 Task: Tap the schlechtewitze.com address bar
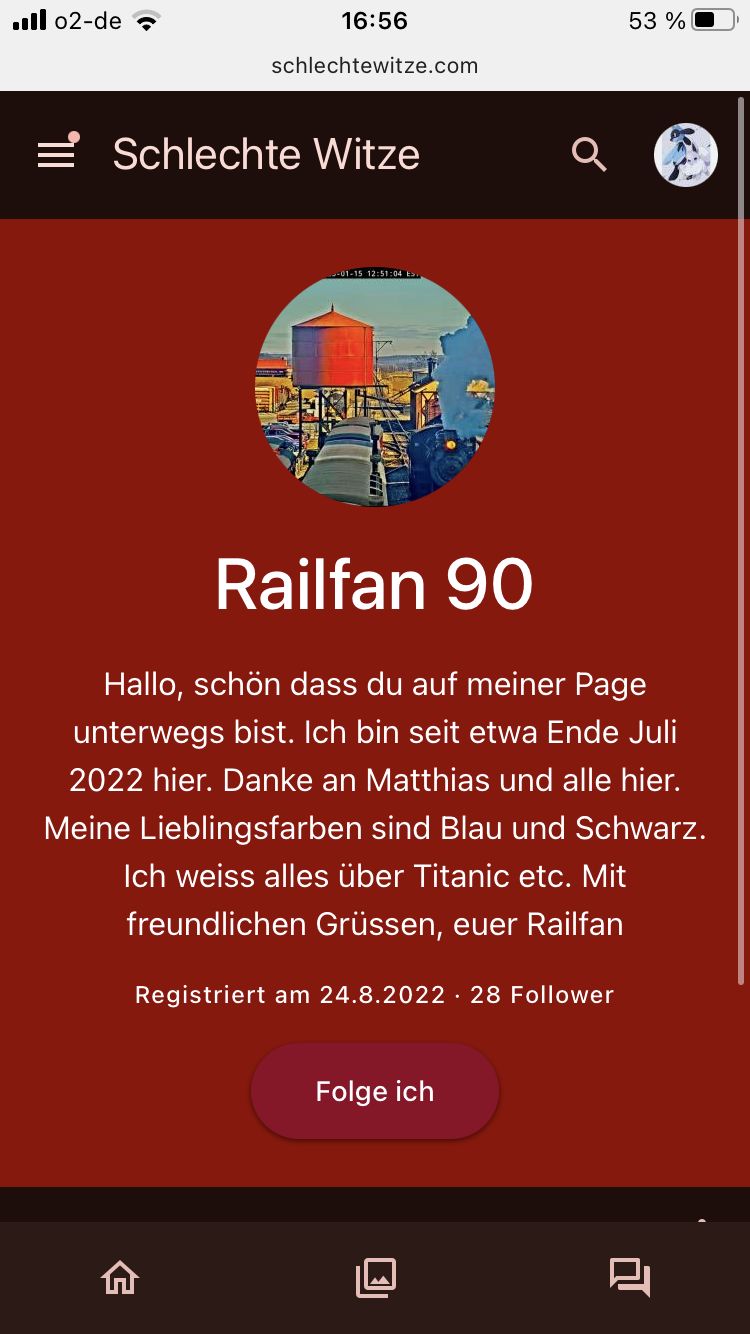click(x=375, y=66)
